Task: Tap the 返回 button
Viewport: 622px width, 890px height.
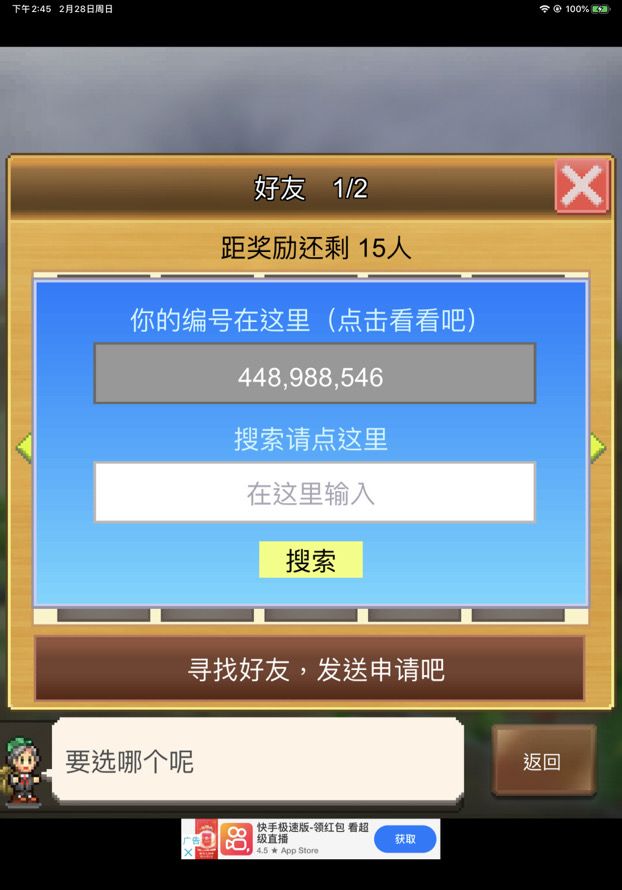Action: pos(543,761)
